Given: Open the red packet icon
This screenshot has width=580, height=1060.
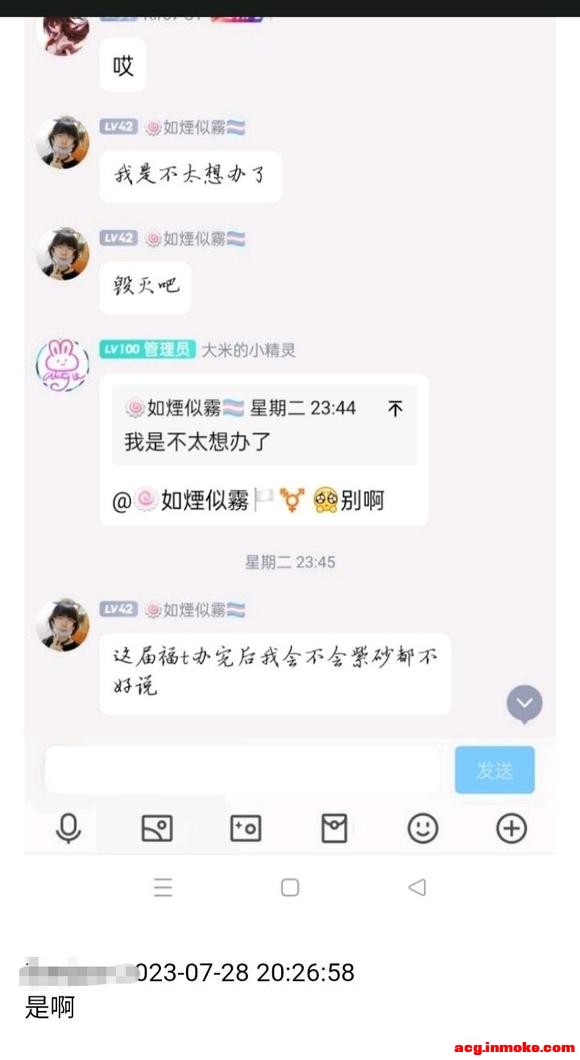Looking at the screenshot, I should [x=334, y=828].
